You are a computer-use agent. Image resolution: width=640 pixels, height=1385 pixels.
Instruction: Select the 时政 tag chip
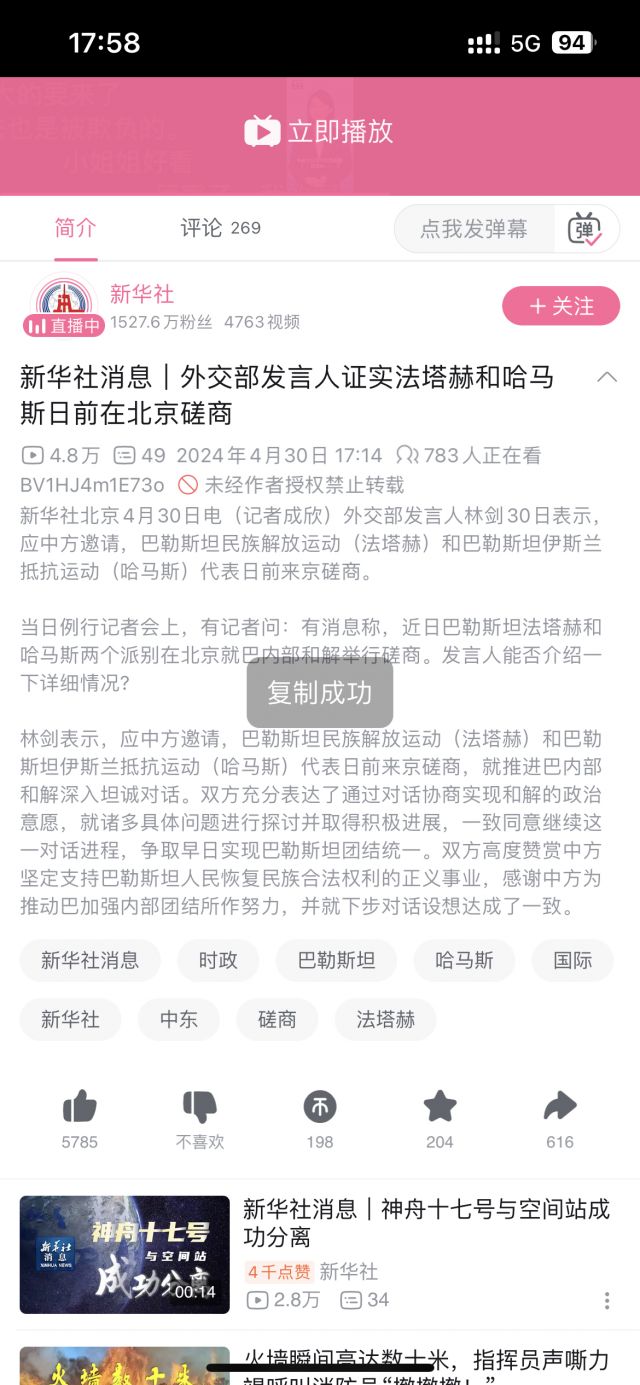coord(218,961)
